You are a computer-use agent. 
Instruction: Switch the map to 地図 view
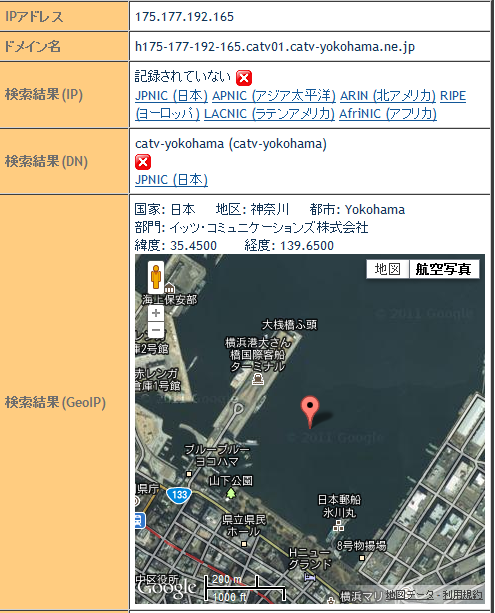[x=387, y=269]
